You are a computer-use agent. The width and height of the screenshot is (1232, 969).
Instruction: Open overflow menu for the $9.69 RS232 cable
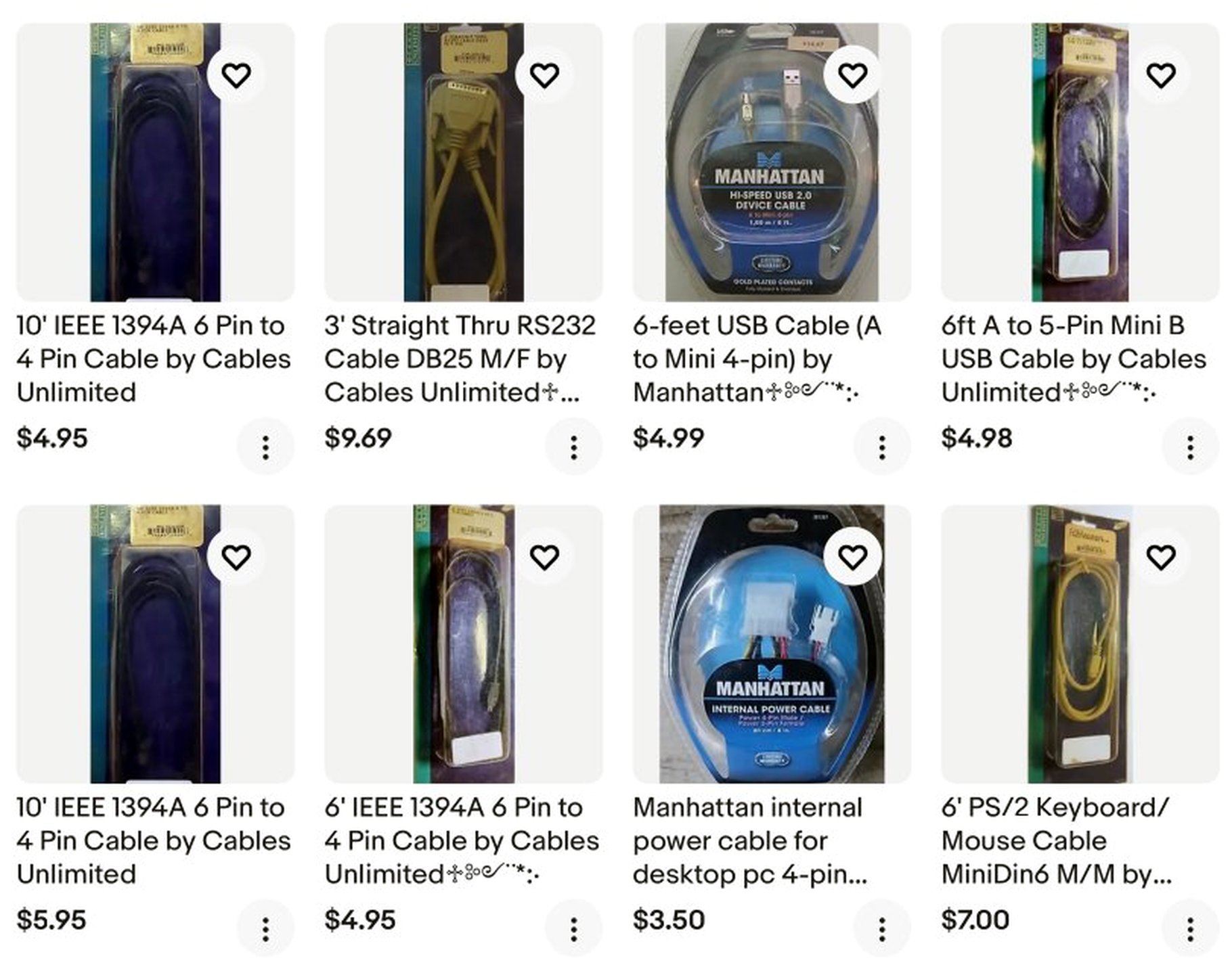point(573,447)
